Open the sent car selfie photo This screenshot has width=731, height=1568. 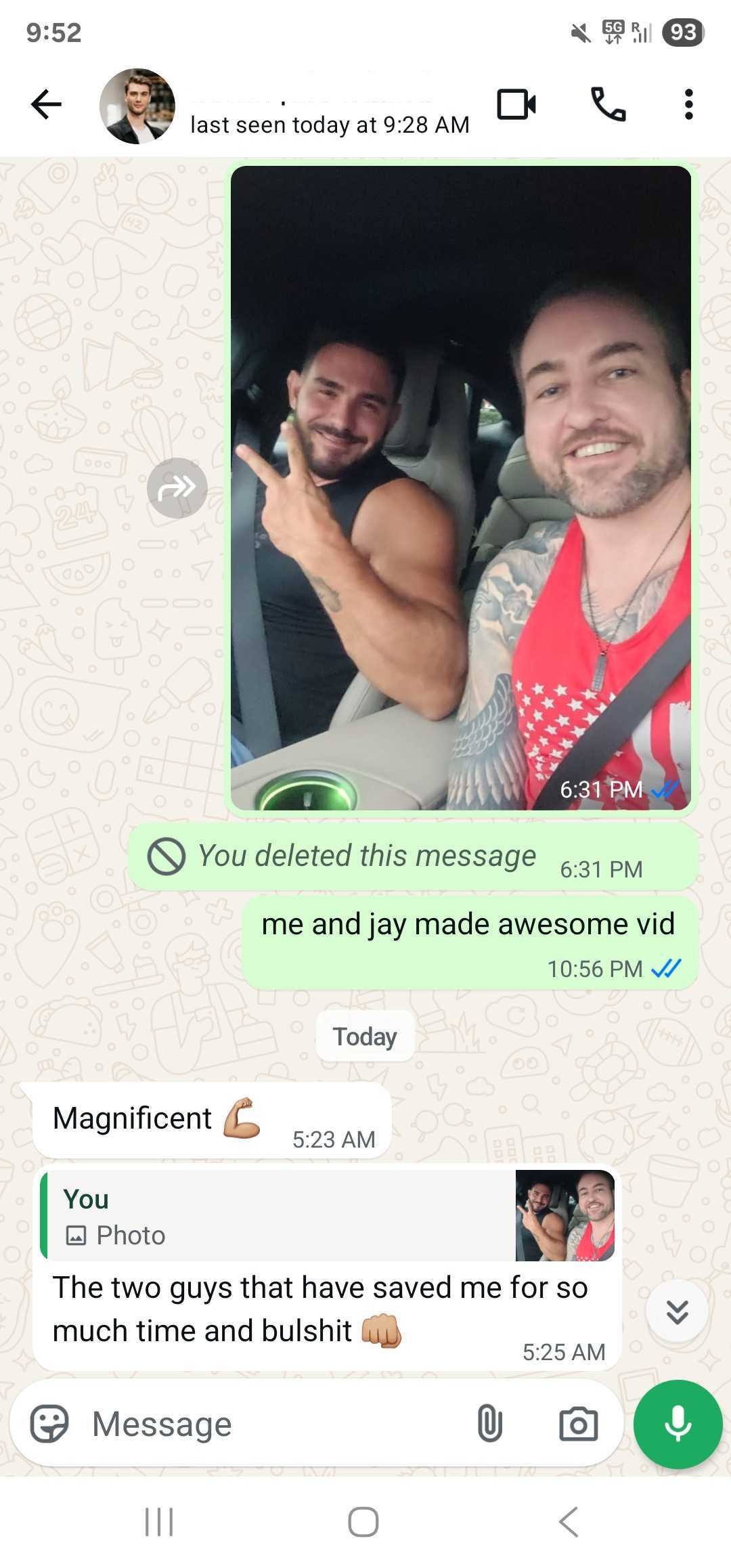[460, 487]
